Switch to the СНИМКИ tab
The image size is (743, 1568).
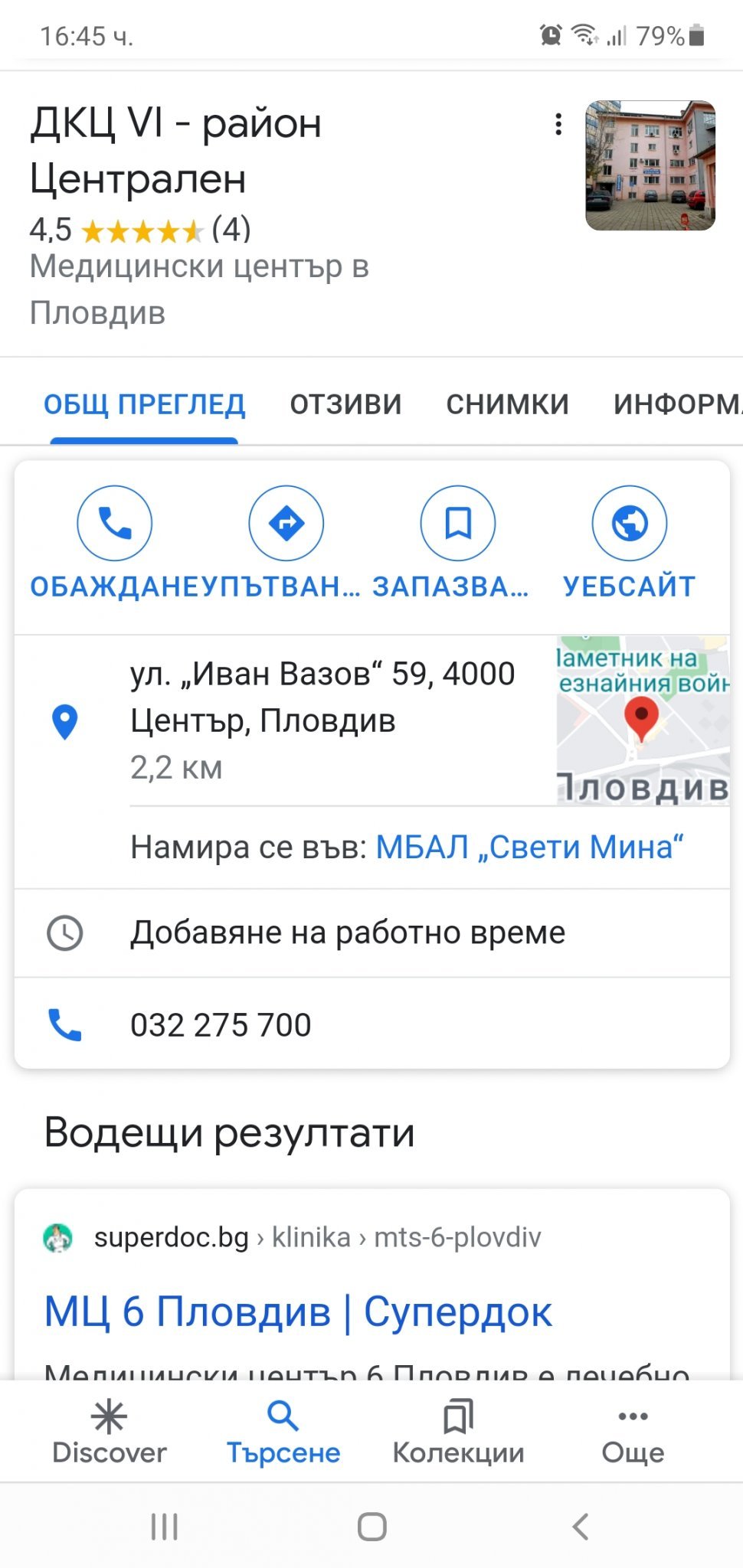[x=507, y=404]
